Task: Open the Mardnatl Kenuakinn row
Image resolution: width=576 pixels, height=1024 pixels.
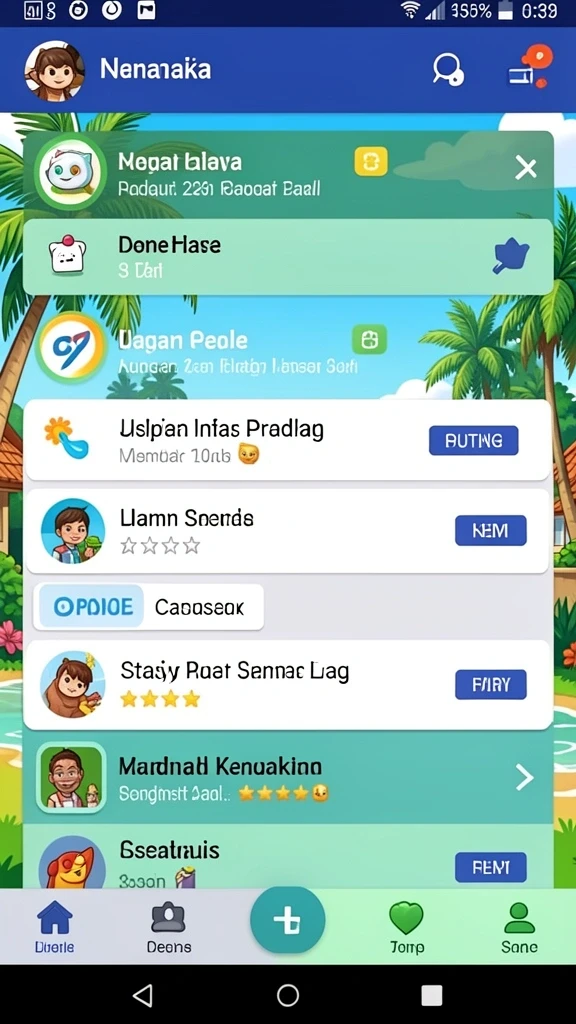Action: coord(288,777)
